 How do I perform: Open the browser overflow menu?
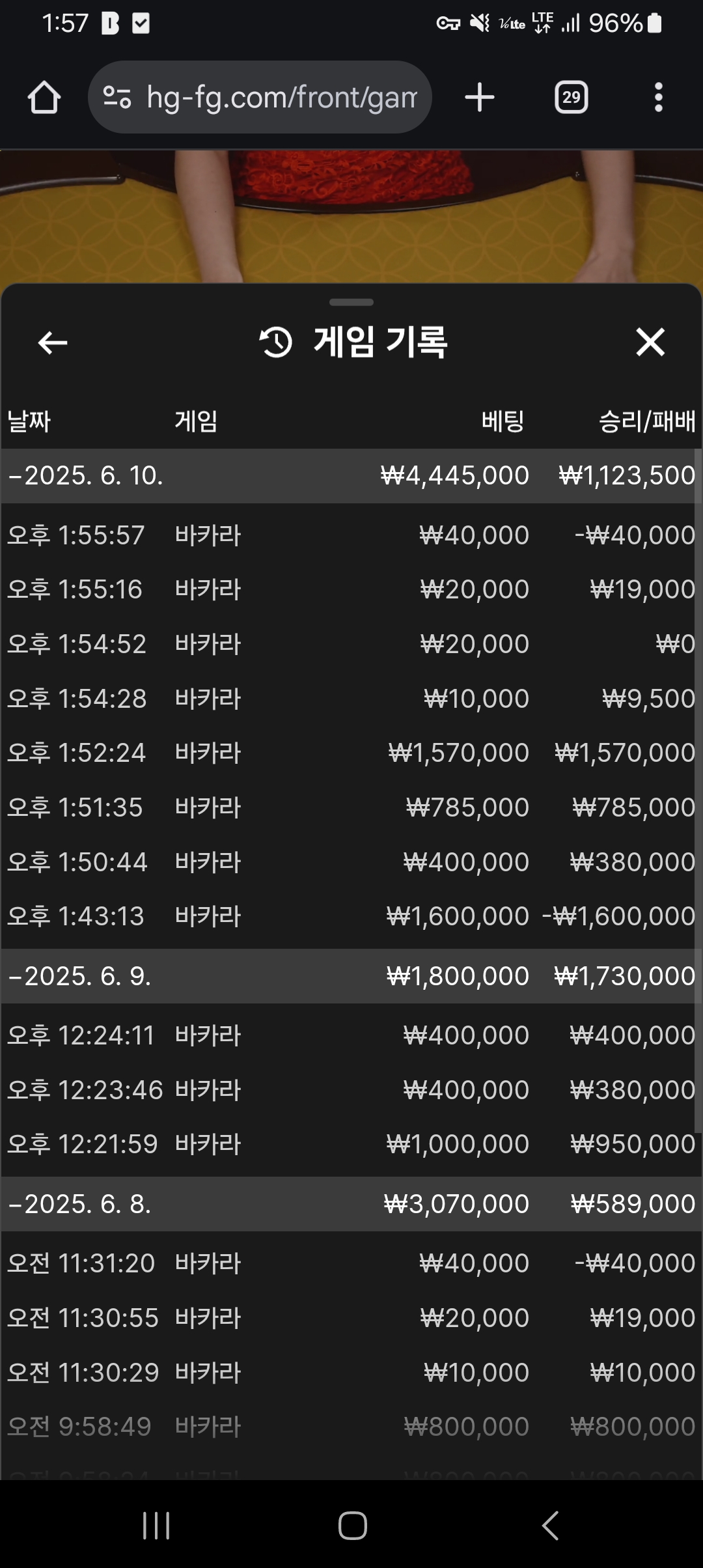coord(659,98)
